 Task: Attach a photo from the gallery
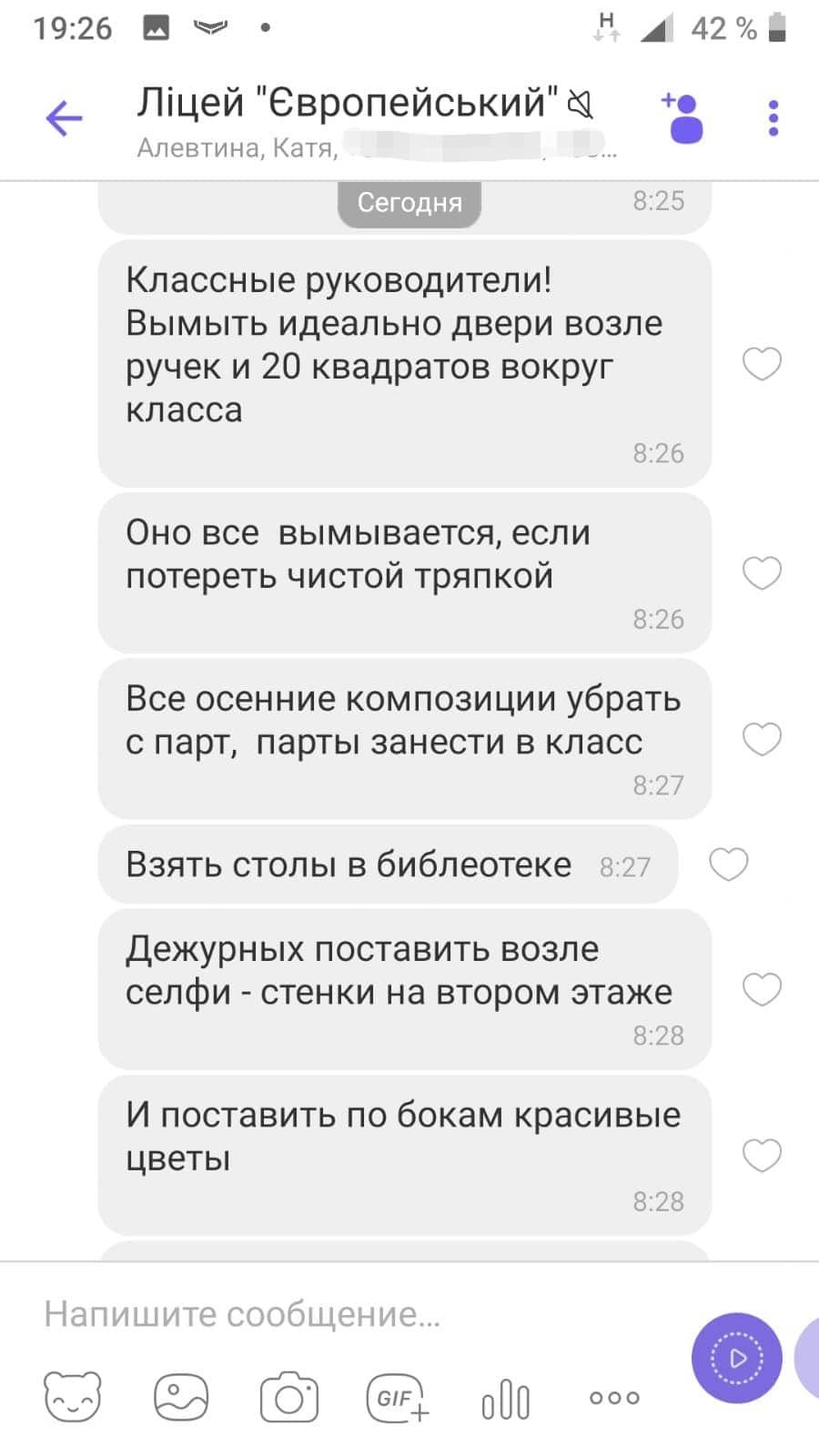point(181,1397)
